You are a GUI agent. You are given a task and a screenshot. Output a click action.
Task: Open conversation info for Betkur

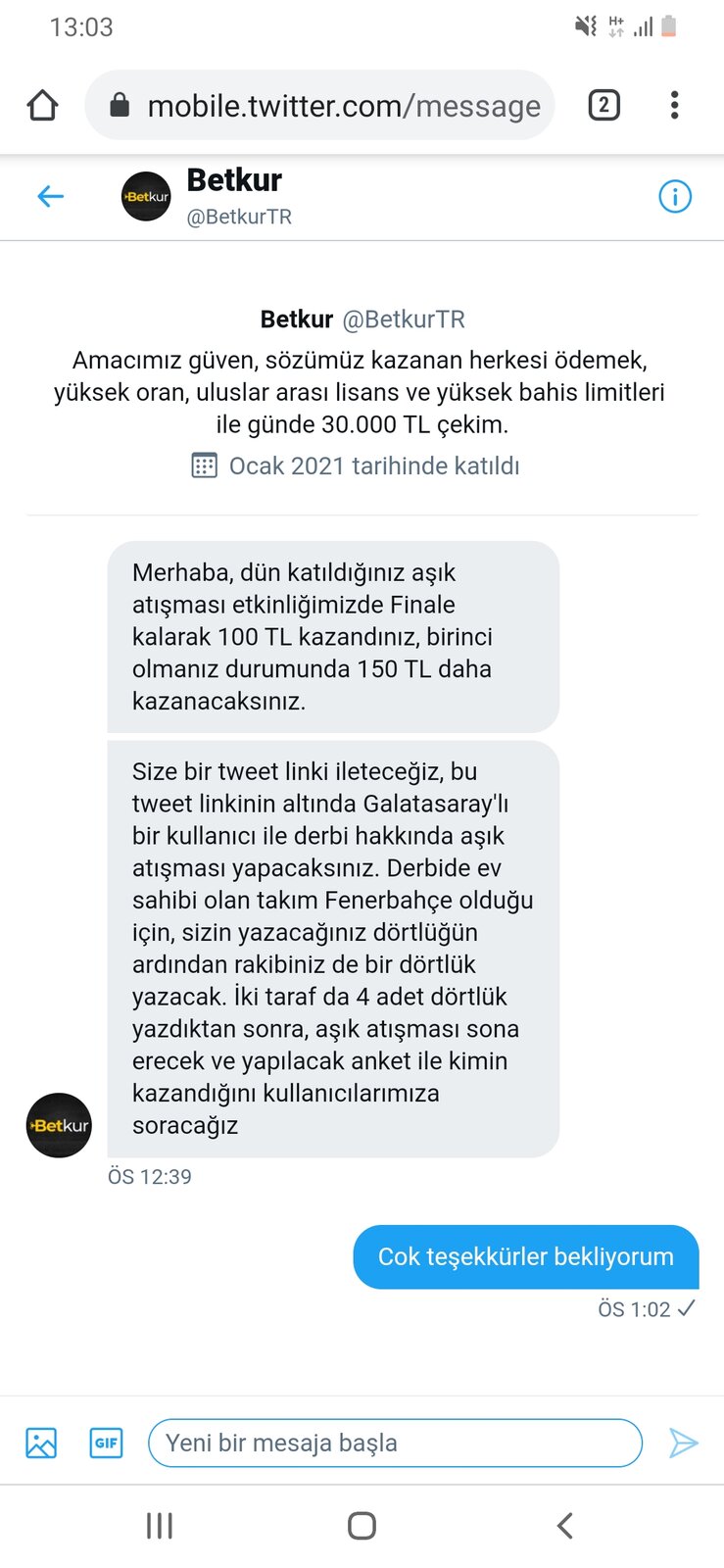(674, 196)
